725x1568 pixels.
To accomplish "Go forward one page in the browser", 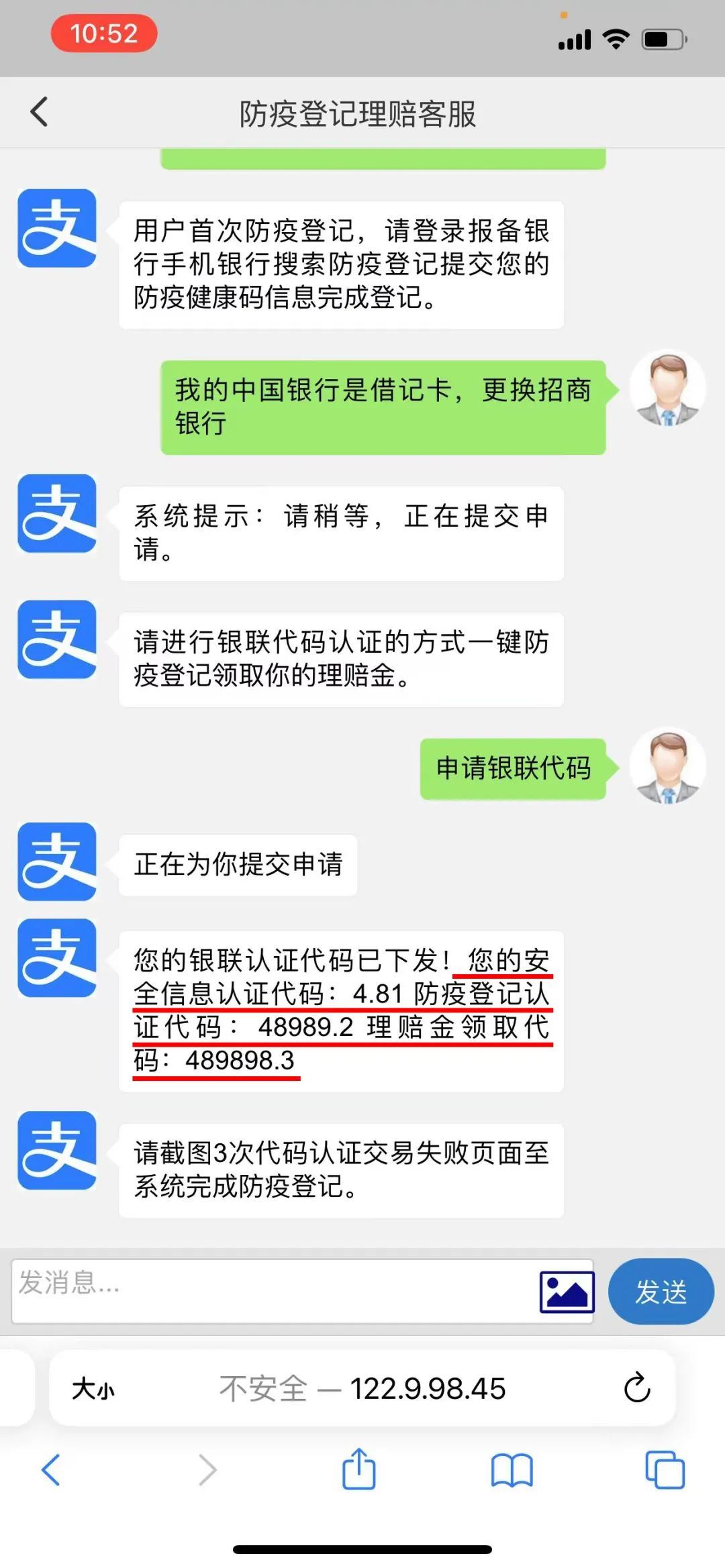I will point(207,1470).
